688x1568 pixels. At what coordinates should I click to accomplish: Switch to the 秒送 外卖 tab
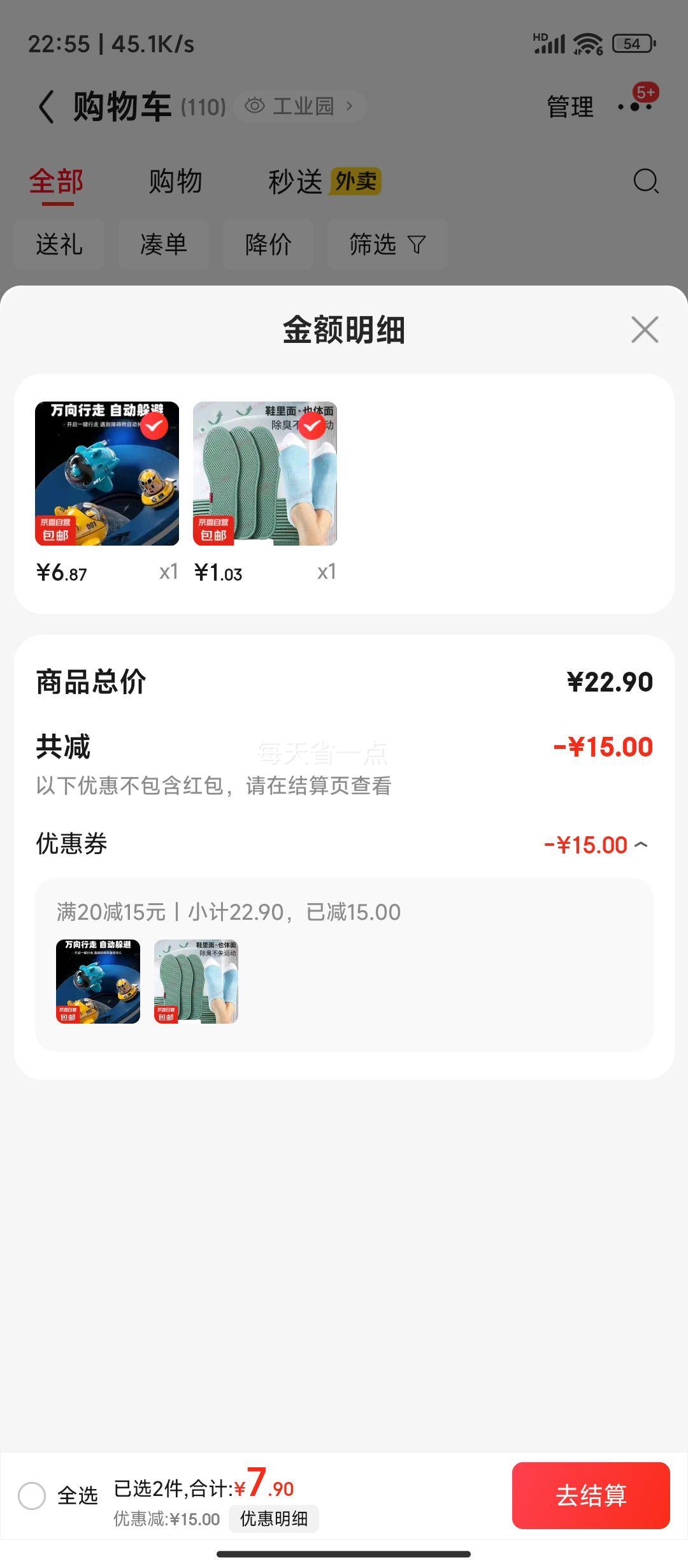tap(324, 182)
